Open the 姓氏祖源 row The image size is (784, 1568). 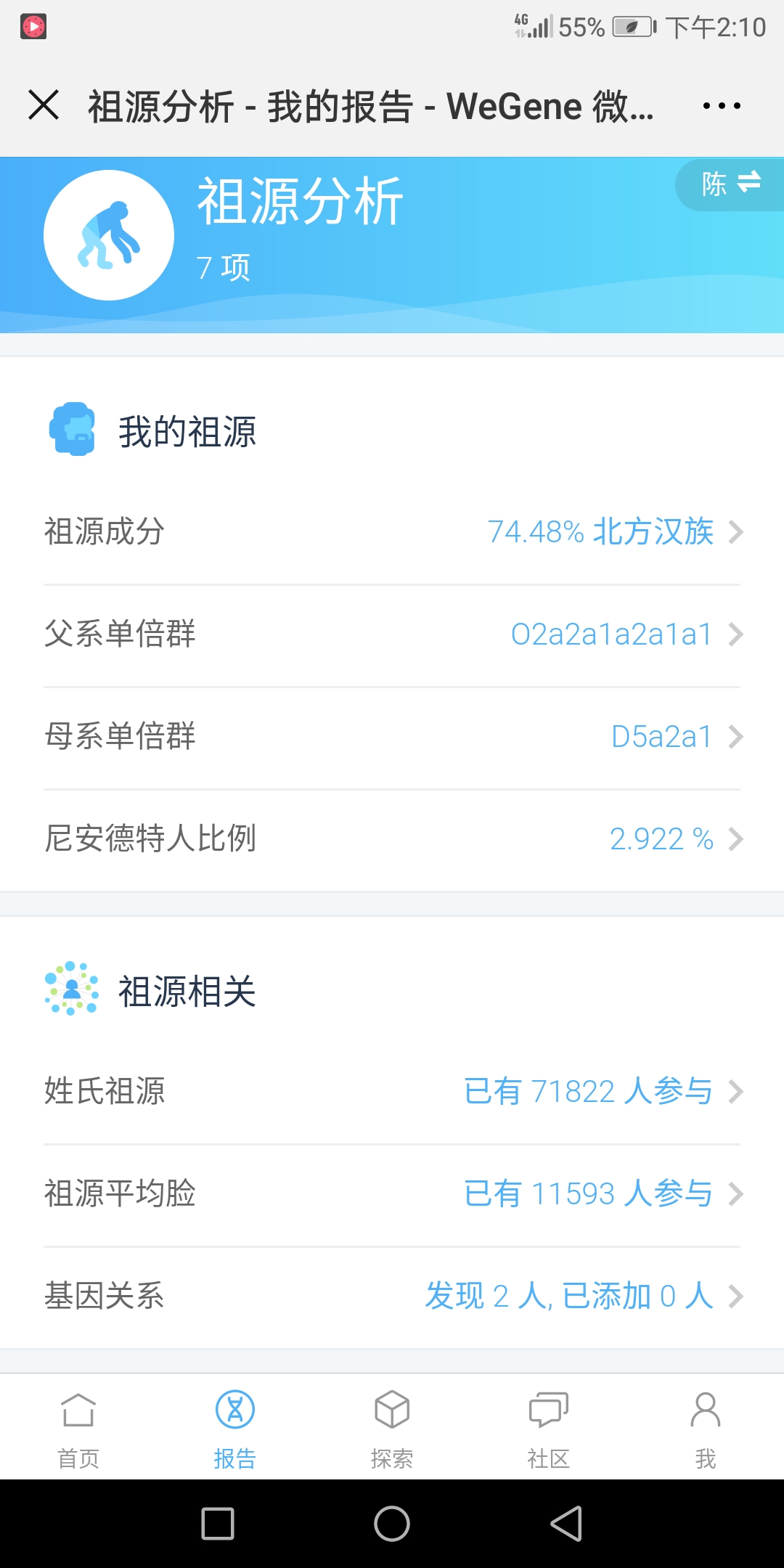(x=392, y=1092)
